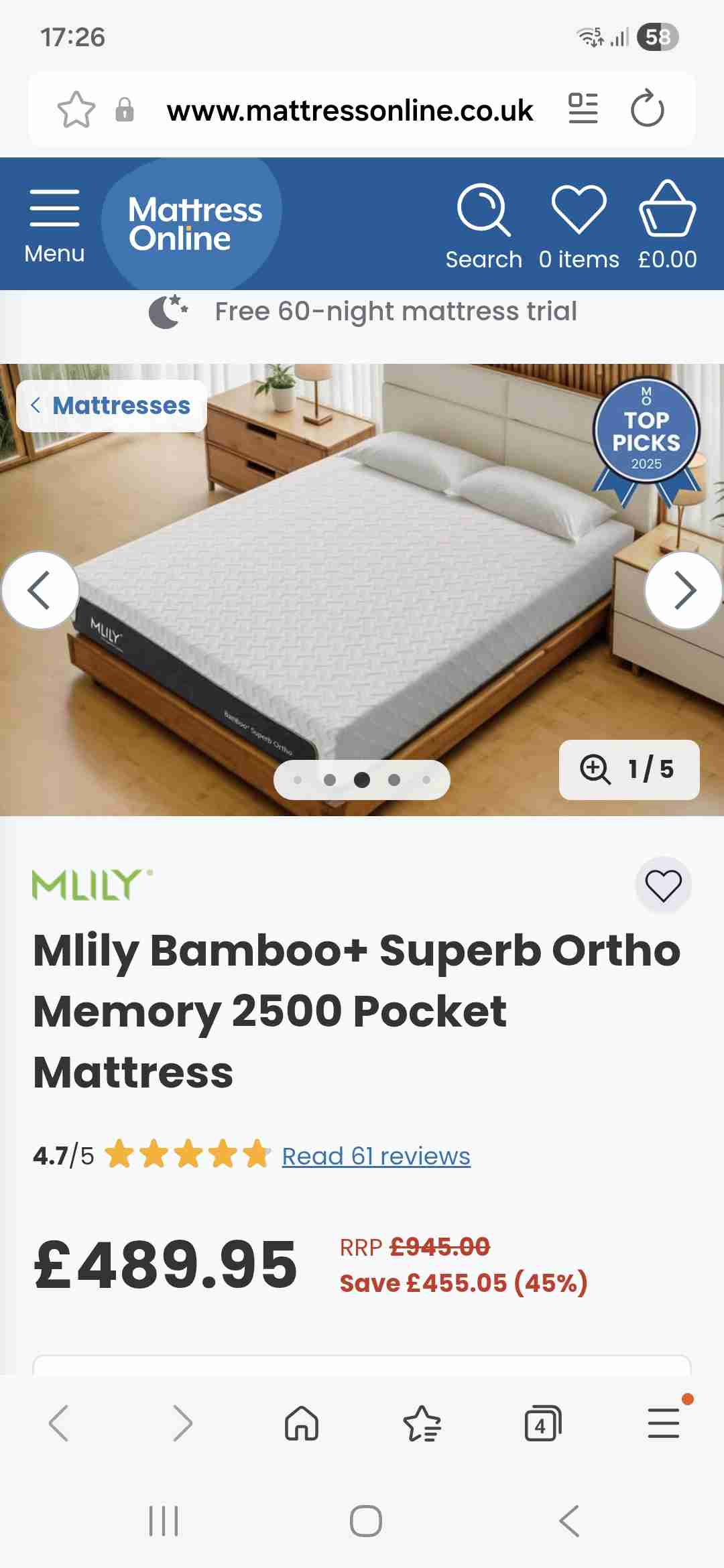
Task: Show previous product image
Action: 40,590
